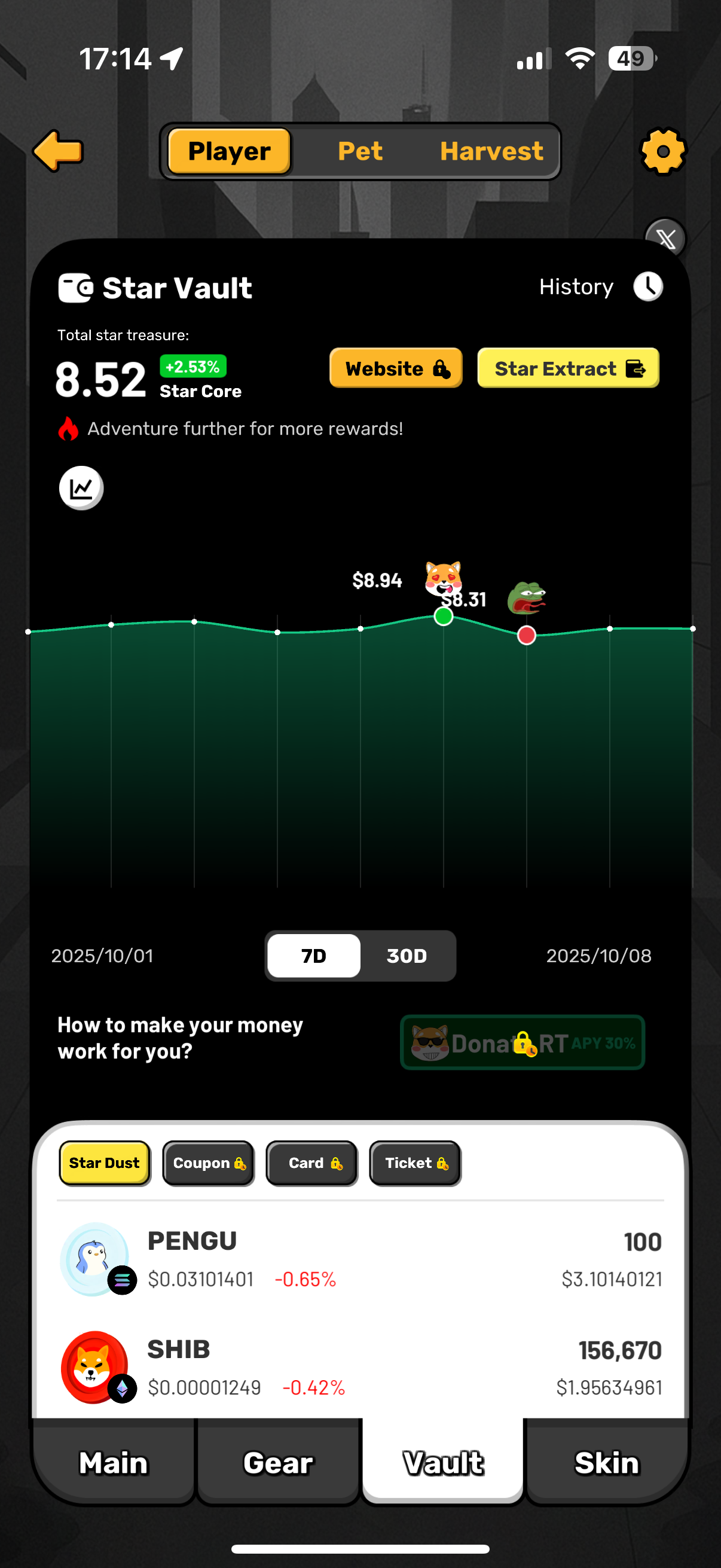Go to the Gear tab
This screenshot has height=1568, width=721.
pos(278,1462)
